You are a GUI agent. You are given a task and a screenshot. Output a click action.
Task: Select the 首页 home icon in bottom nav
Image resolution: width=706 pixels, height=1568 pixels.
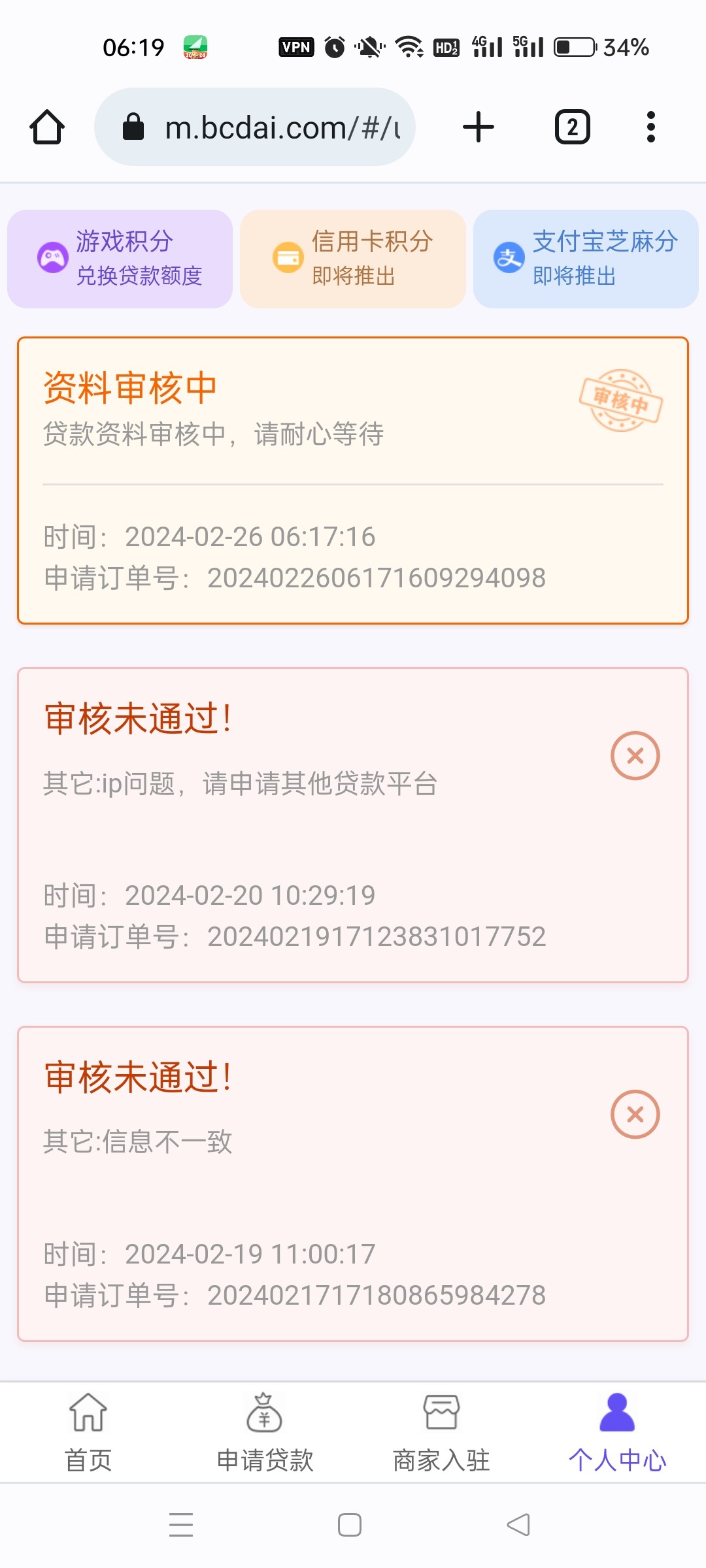[88, 1413]
